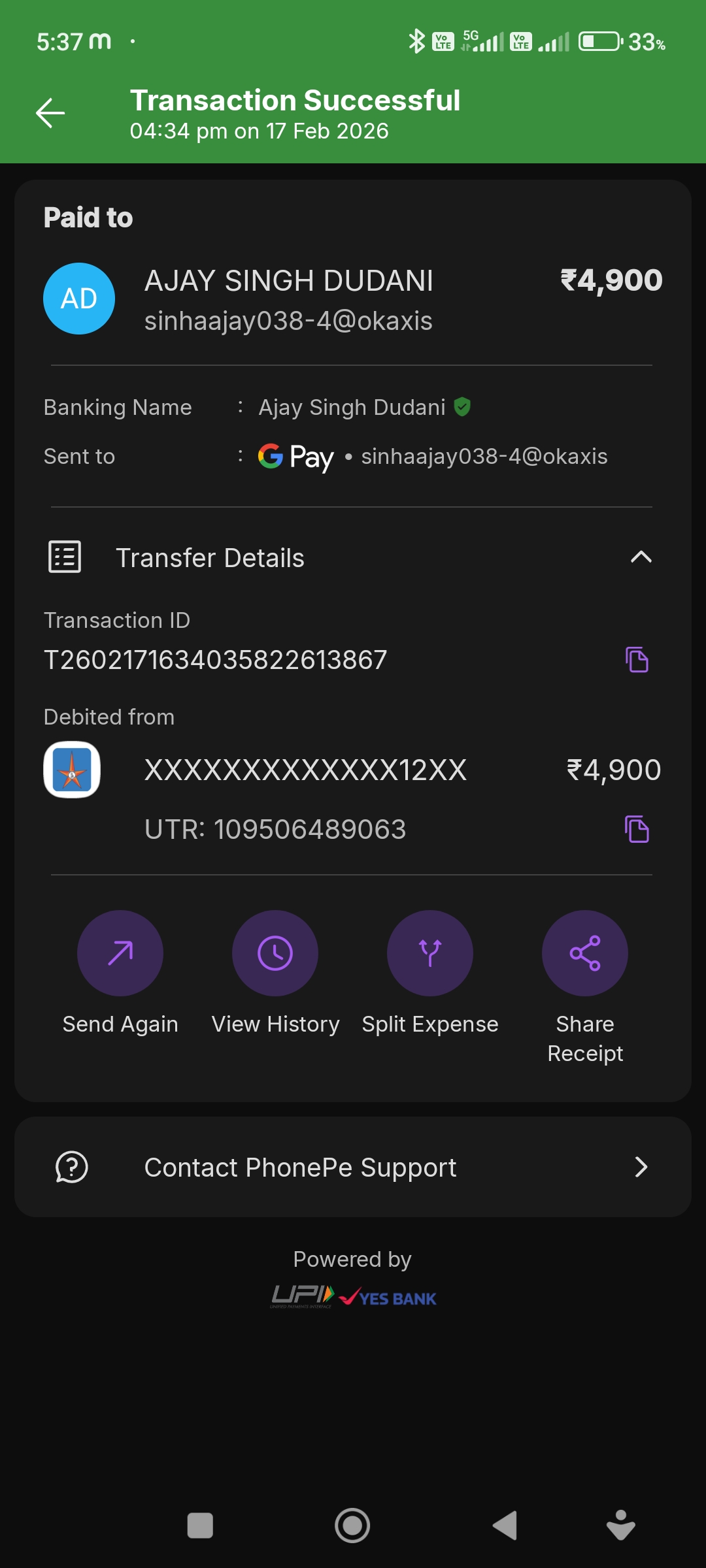Screen dimensions: 706x1568
Task: Select Split Expense
Action: click(430, 953)
